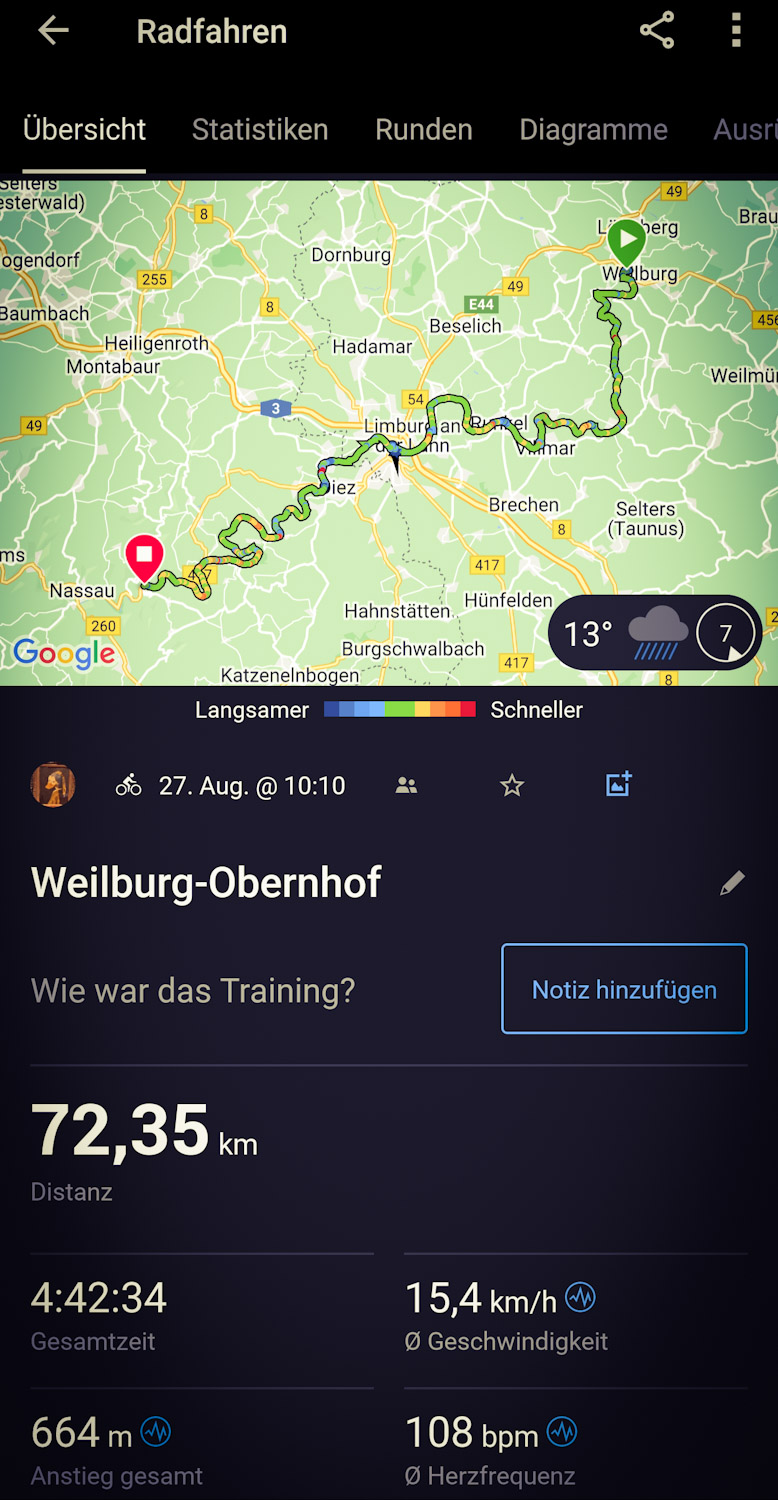Image resolution: width=778 pixels, height=1500 pixels.
Task: Mark activity as favorite with star
Action: click(x=512, y=786)
